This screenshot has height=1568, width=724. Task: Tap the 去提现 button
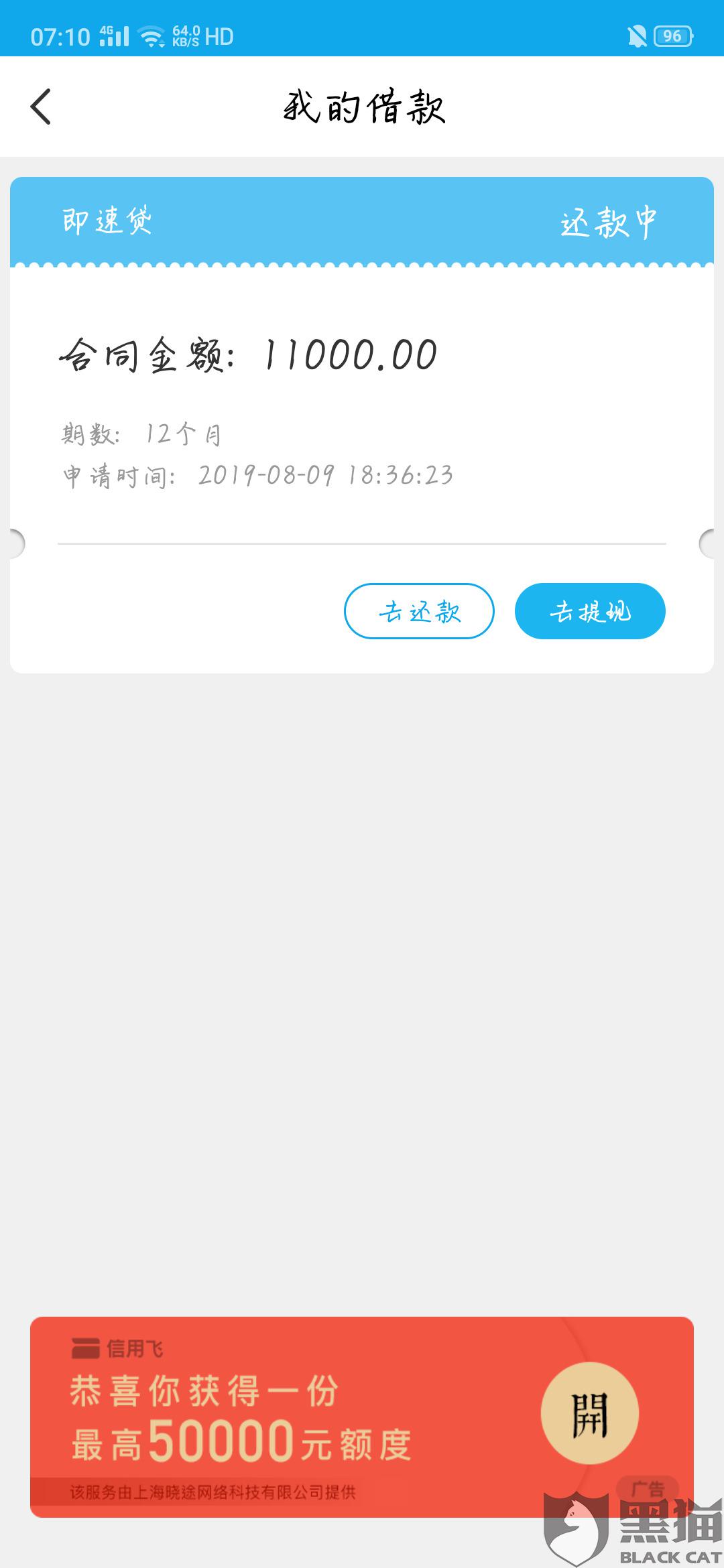(x=590, y=611)
